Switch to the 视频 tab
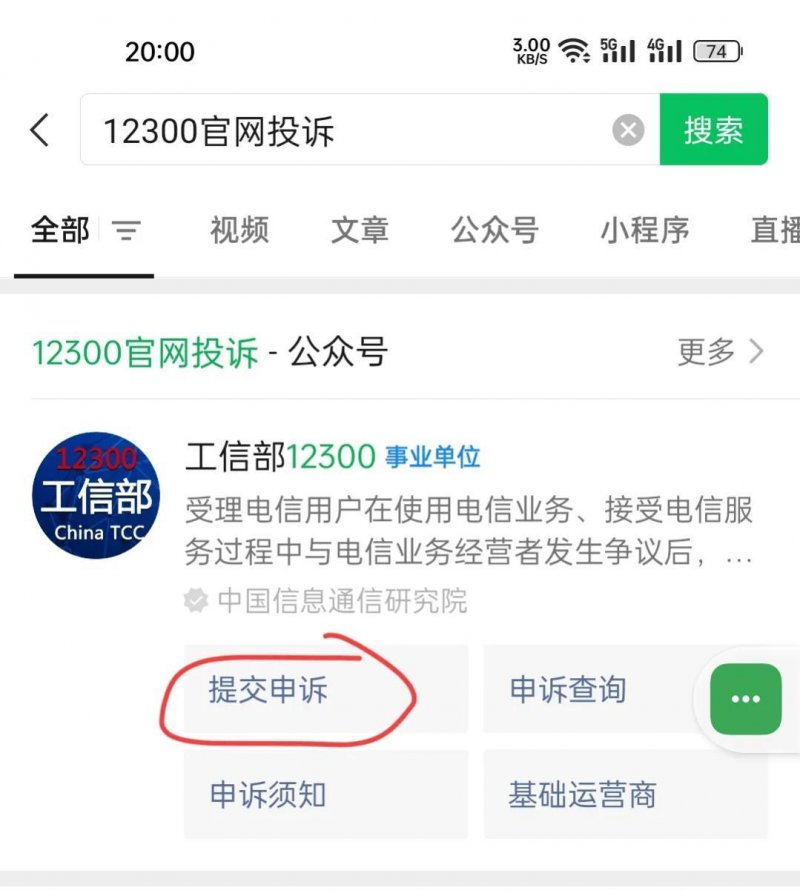Image resolution: width=800 pixels, height=893 pixels. (x=239, y=231)
